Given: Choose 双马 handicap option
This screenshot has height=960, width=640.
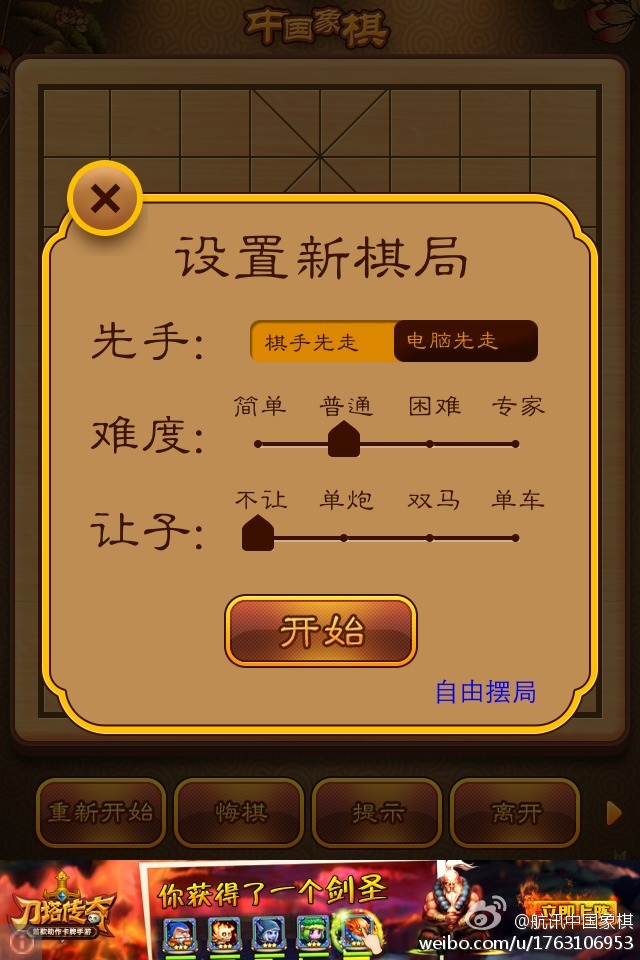Looking at the screenshot, I should click(x=430, y=537).
